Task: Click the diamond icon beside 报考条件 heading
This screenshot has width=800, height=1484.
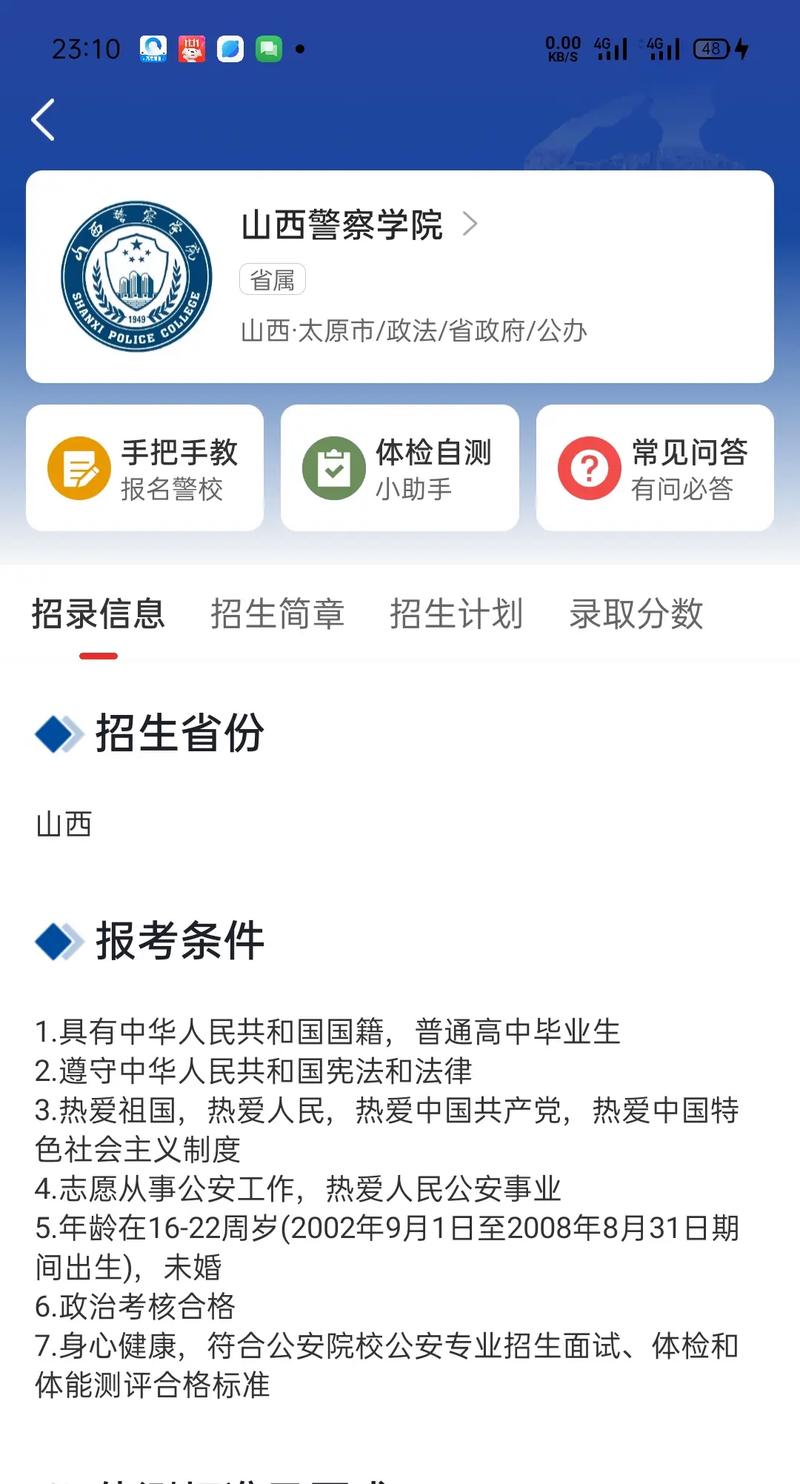Action: click(57, 940)
